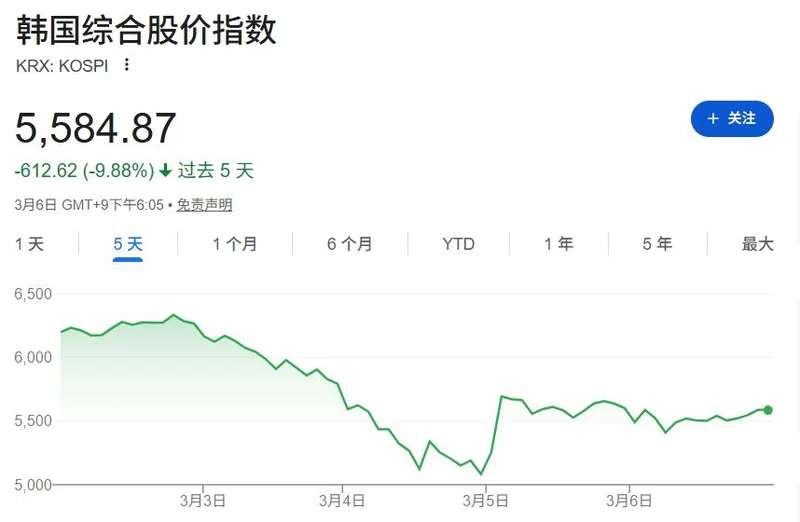View the 5 年 chart range
This screenshot has height=522, width=800.
coord(657,244)
